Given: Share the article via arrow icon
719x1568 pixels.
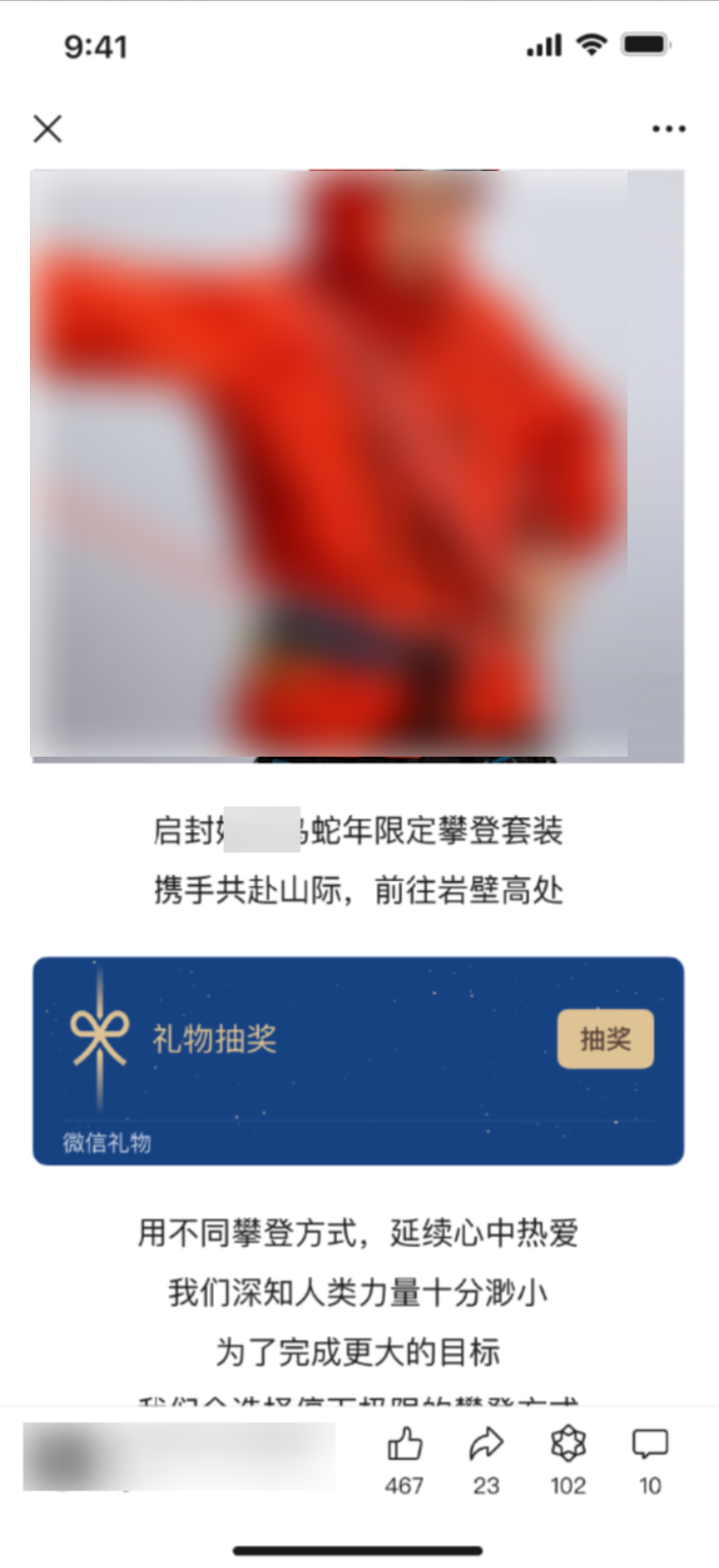Looking at the screenshot, I should pos(486,1447).
